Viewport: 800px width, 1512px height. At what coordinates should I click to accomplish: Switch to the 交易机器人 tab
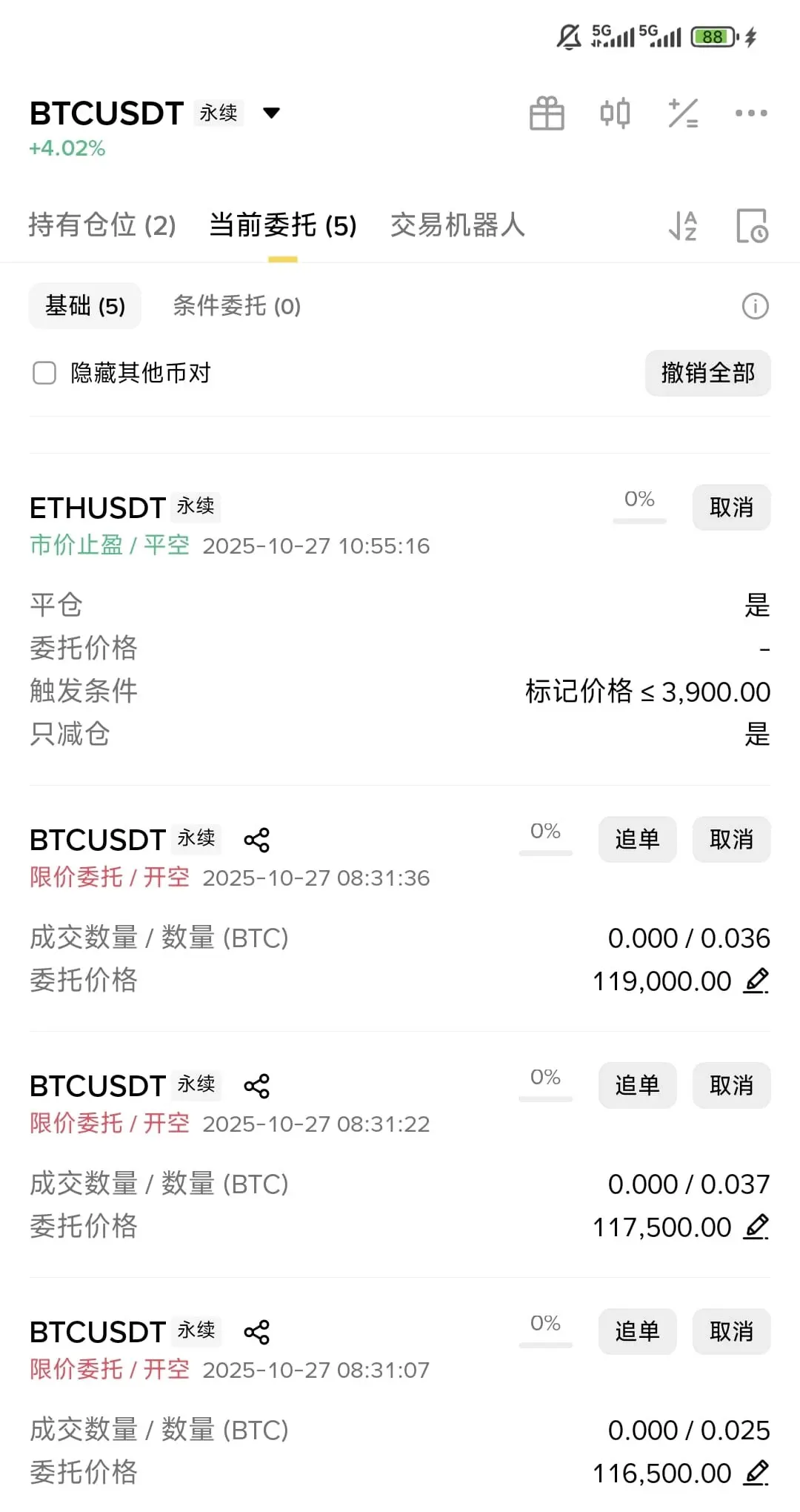click(457, 225)
